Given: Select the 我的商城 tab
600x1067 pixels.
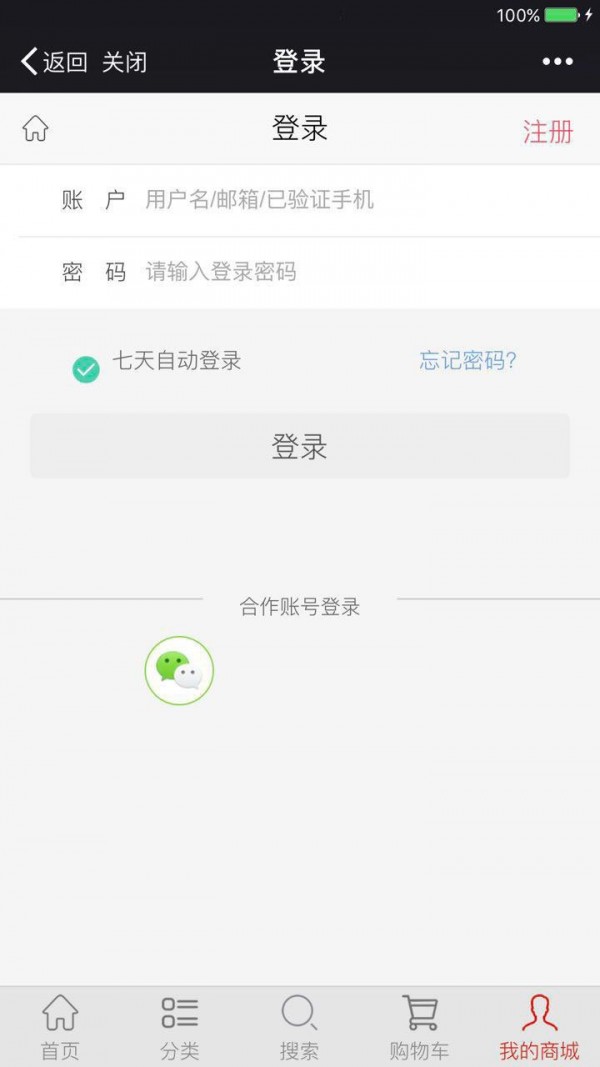Looking at the screenshot, I should 539,1027.
